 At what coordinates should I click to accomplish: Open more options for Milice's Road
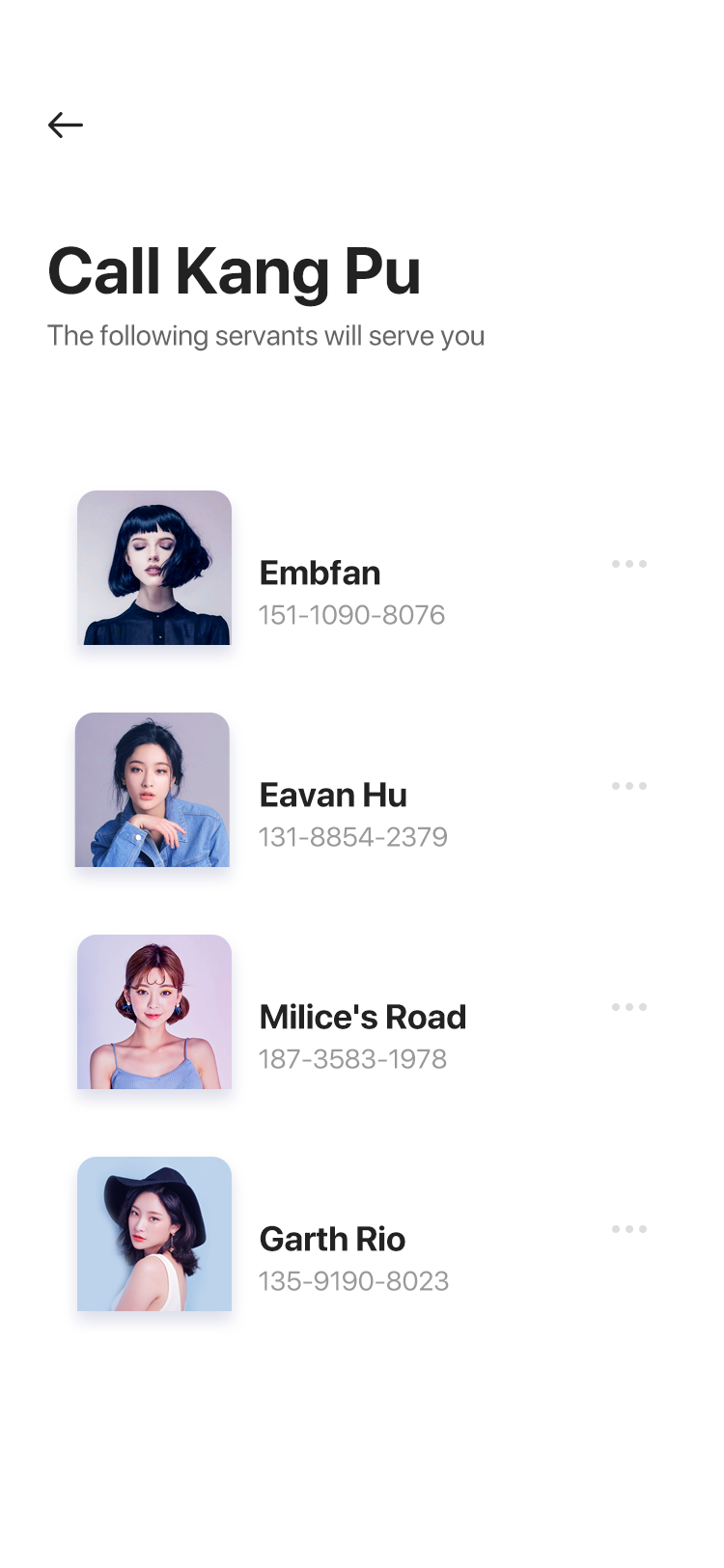pyautogui.click(x=629, y=1007)
